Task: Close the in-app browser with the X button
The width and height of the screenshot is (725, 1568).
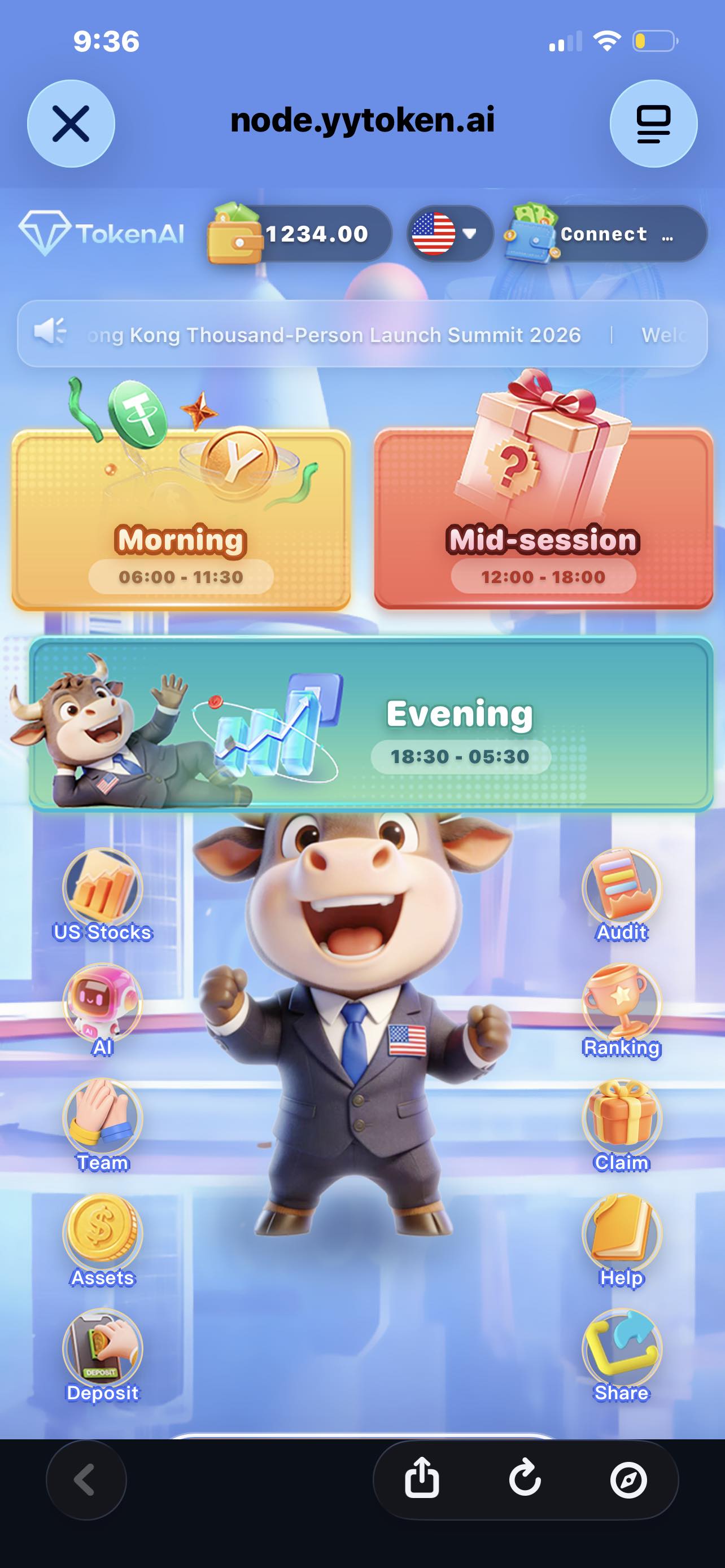Action: pyautogui.click(x=71, y=124)
